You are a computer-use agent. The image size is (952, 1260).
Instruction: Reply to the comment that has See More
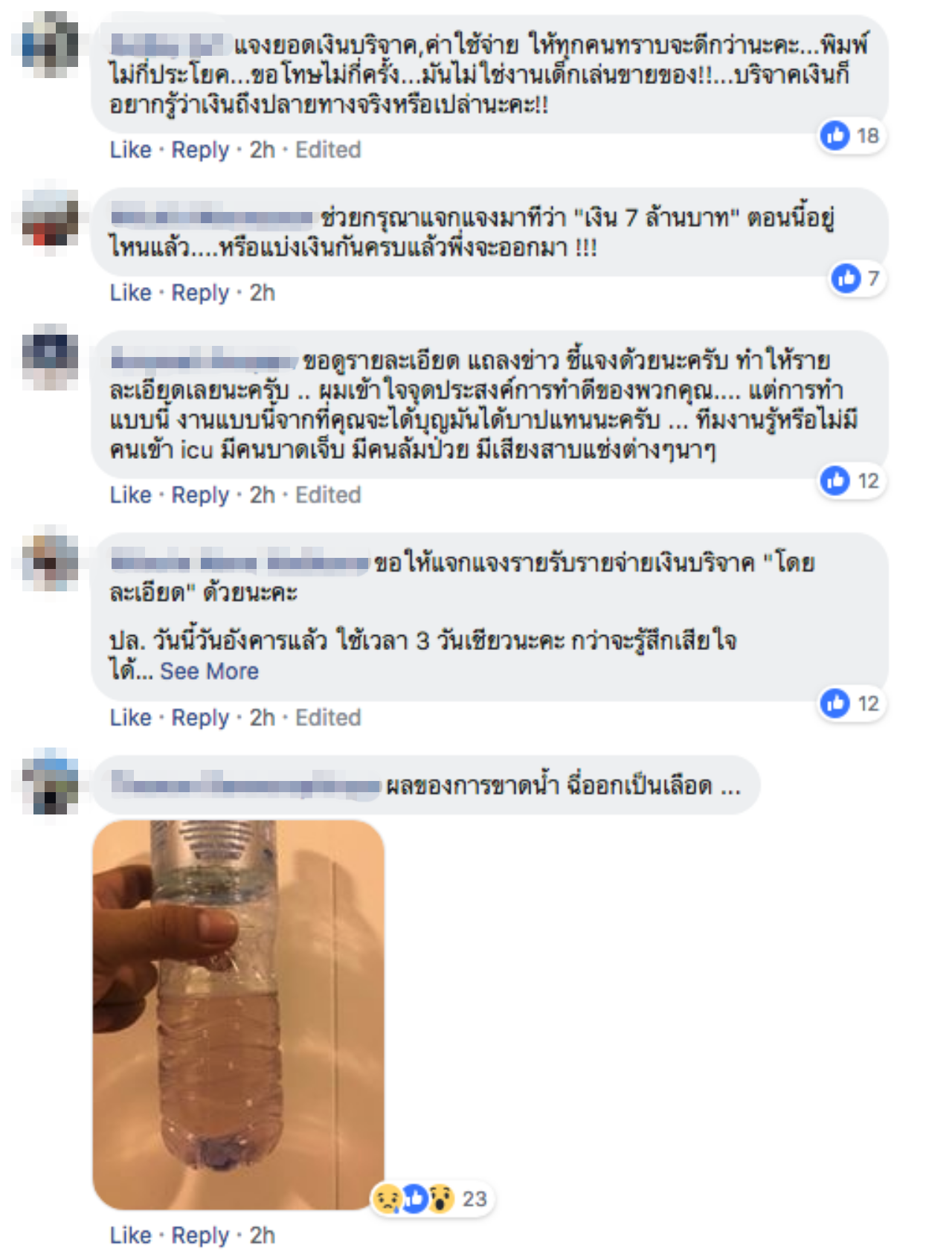200,718
